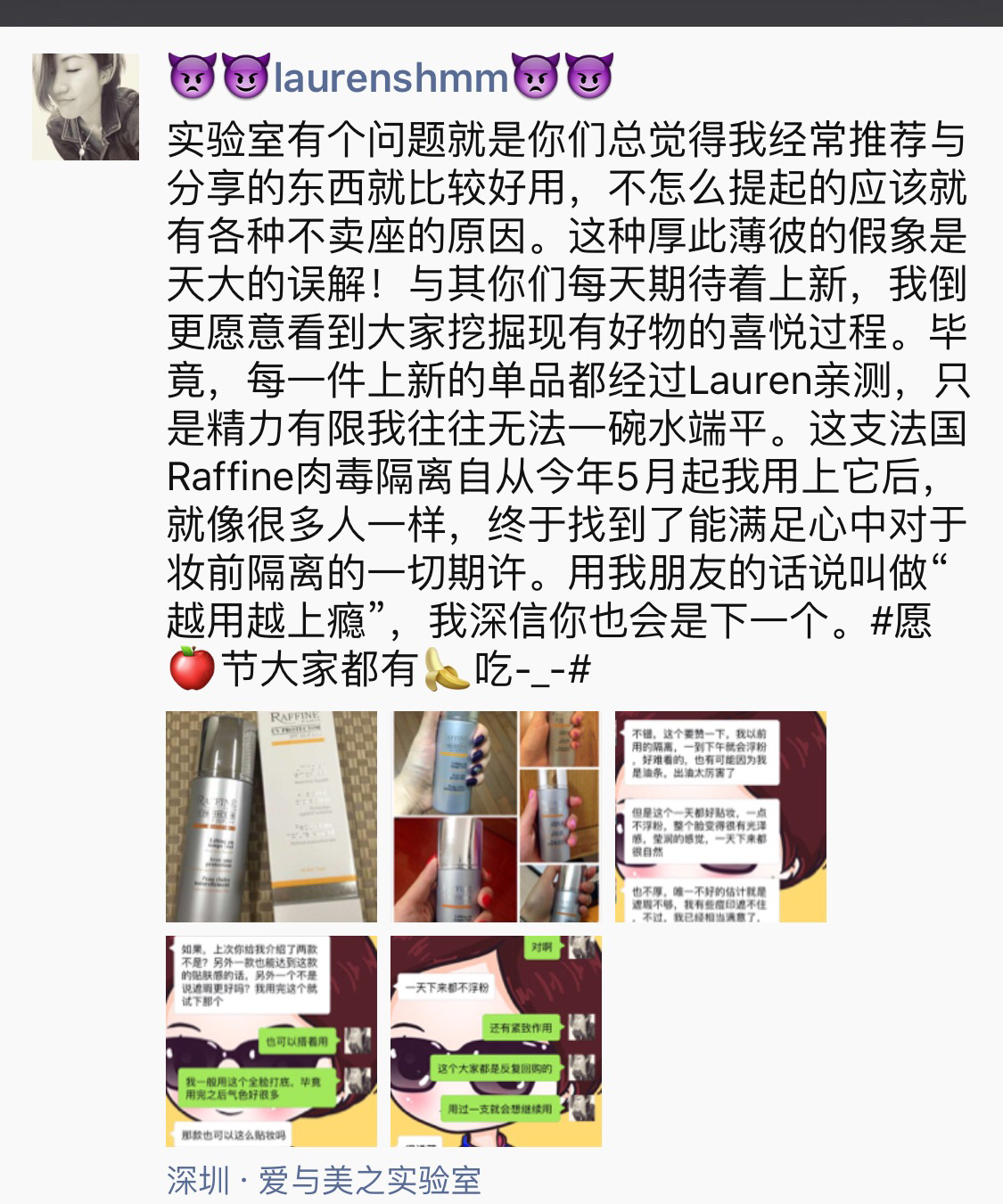Viewport: 1003px width, 1204px height.
Task: Open chat screenshot with 一天下来都不浮粉
Action: pyautogui.click(x=497, y=1041)
